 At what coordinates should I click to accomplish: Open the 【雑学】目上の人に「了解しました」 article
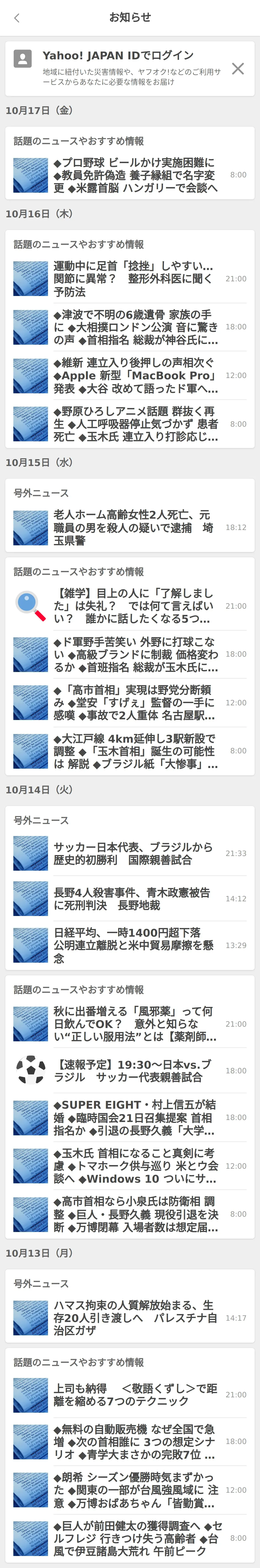click(130, 606)
